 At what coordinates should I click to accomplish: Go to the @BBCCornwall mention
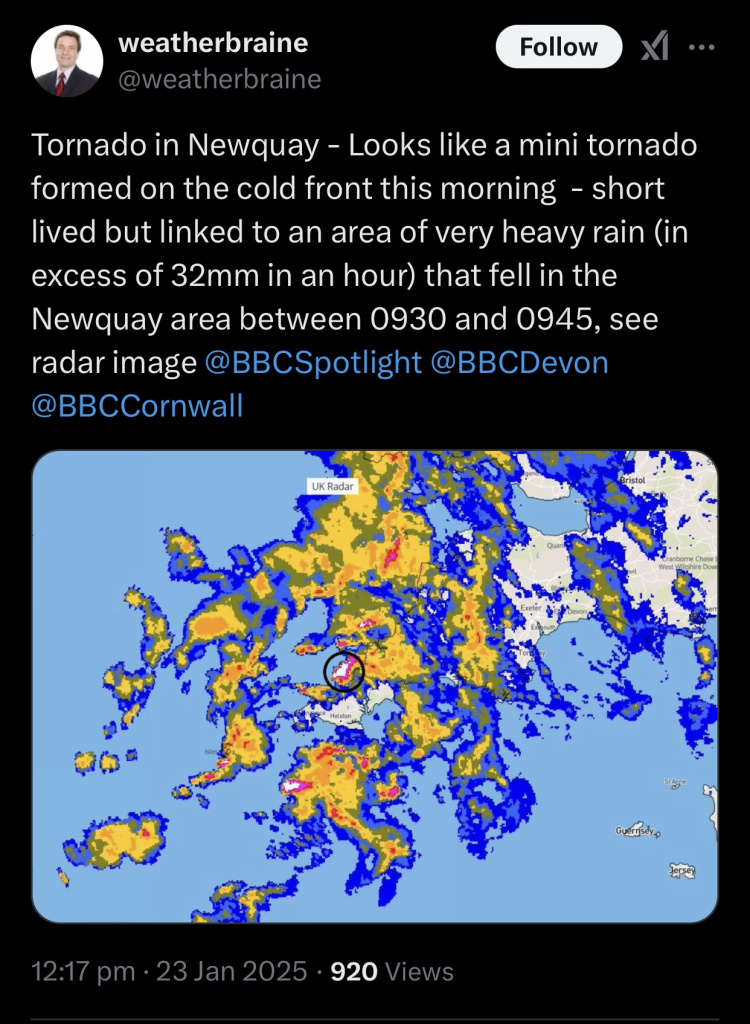138,406
